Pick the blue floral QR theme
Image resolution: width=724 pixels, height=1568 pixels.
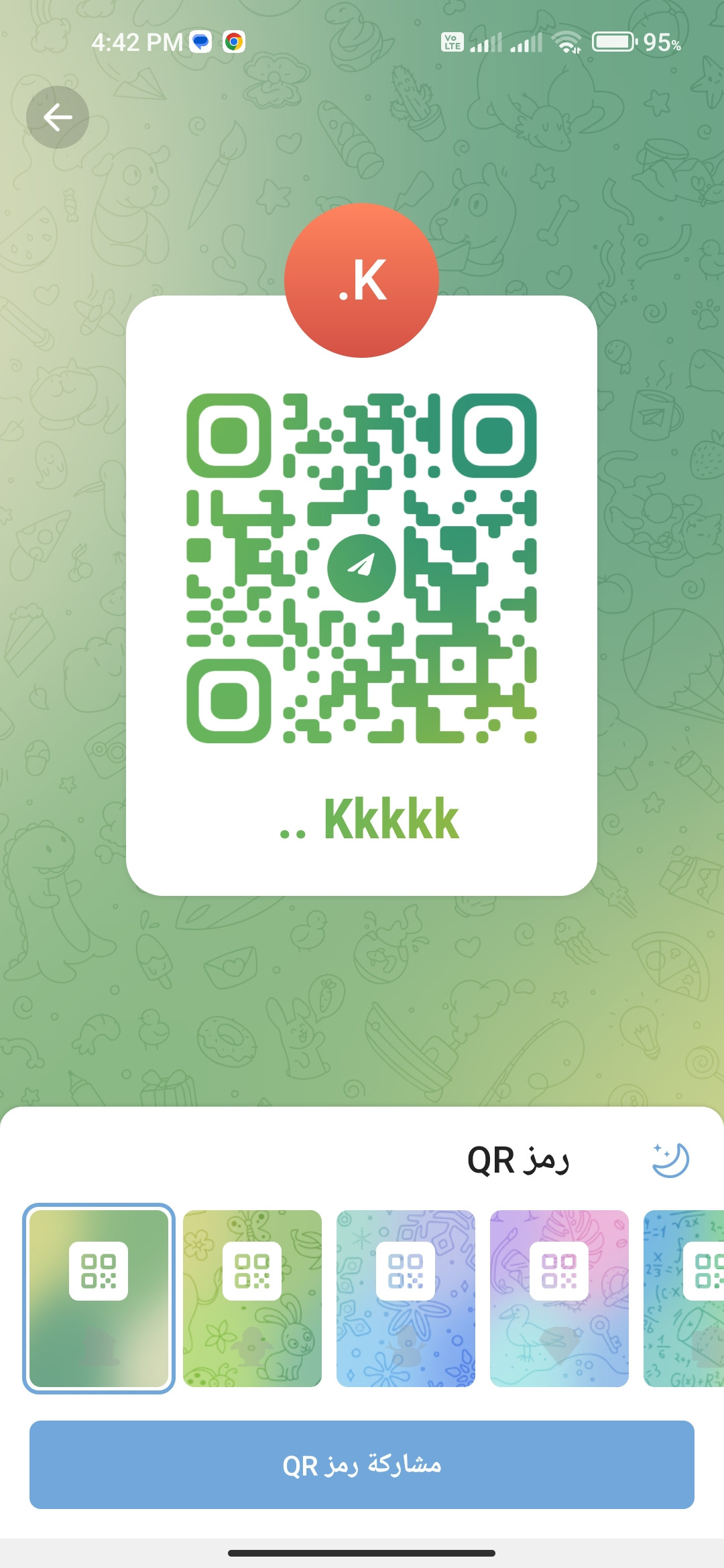point(406,1298)
